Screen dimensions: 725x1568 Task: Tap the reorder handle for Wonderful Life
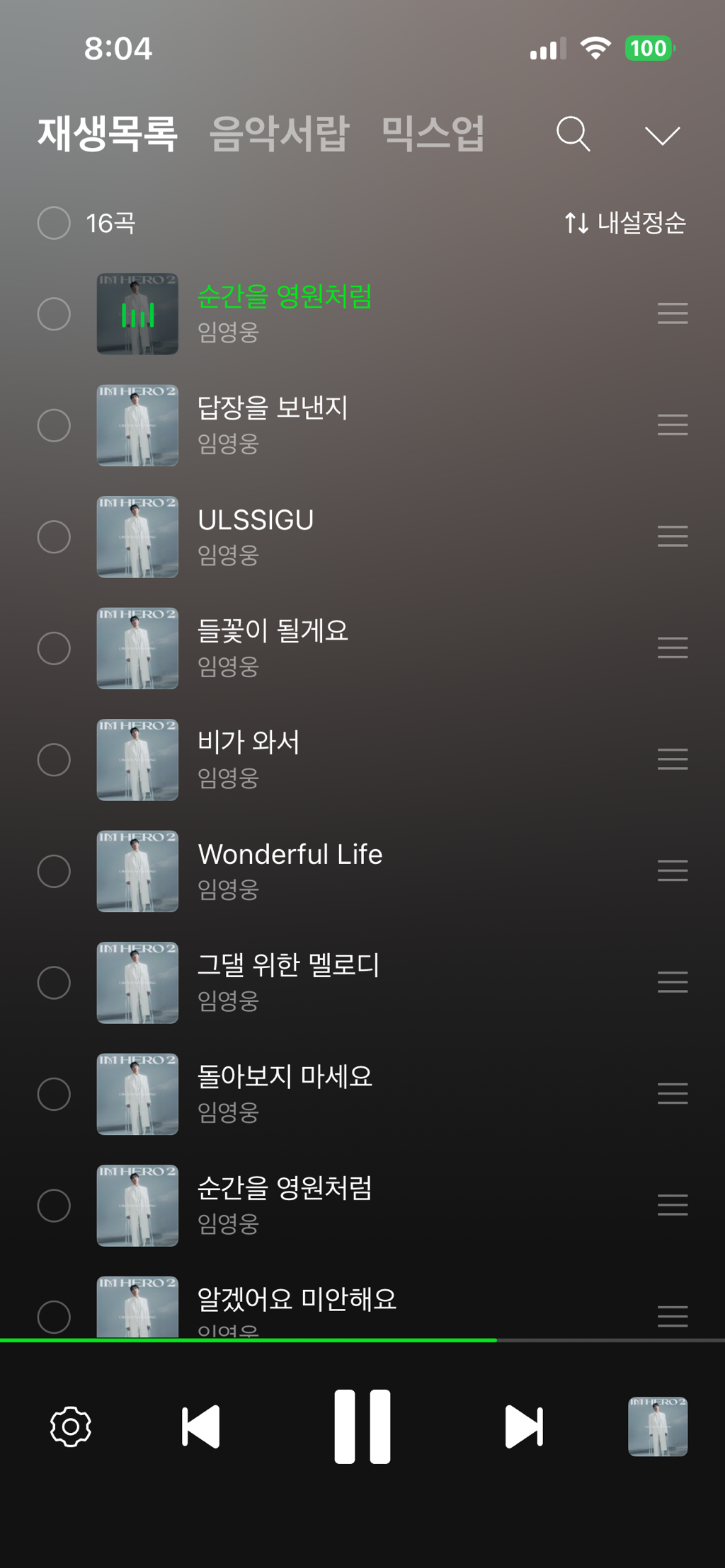click(x=673, y=870)
